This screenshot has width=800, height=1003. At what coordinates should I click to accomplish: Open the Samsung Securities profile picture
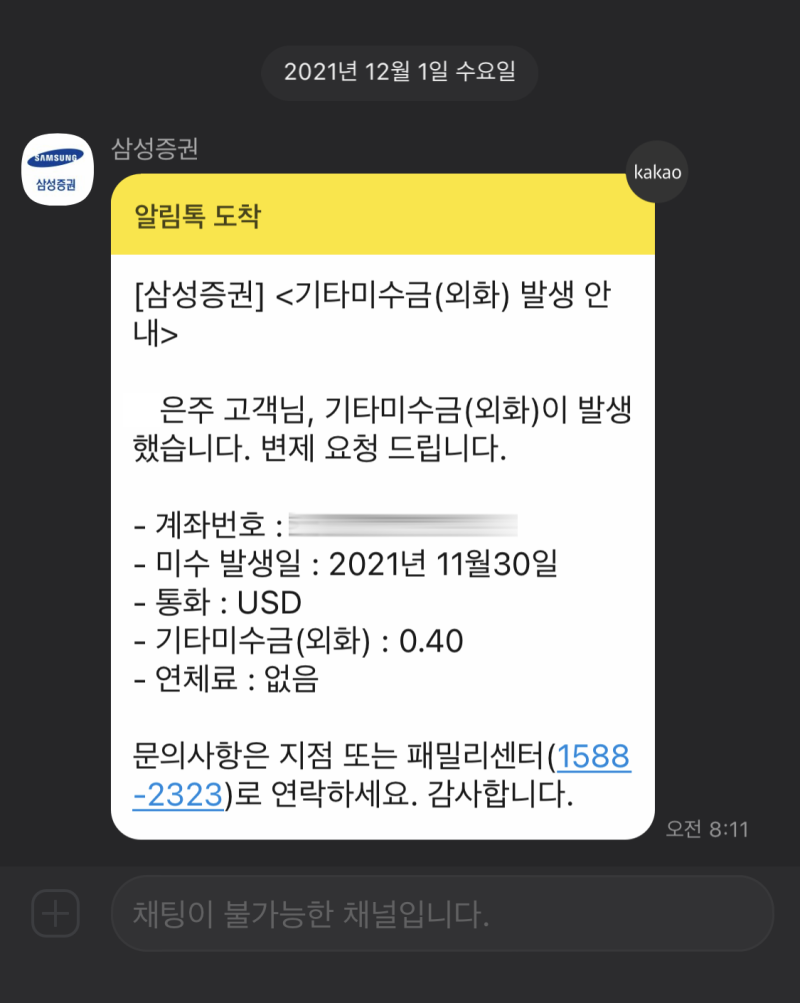(x=58, y=170)
